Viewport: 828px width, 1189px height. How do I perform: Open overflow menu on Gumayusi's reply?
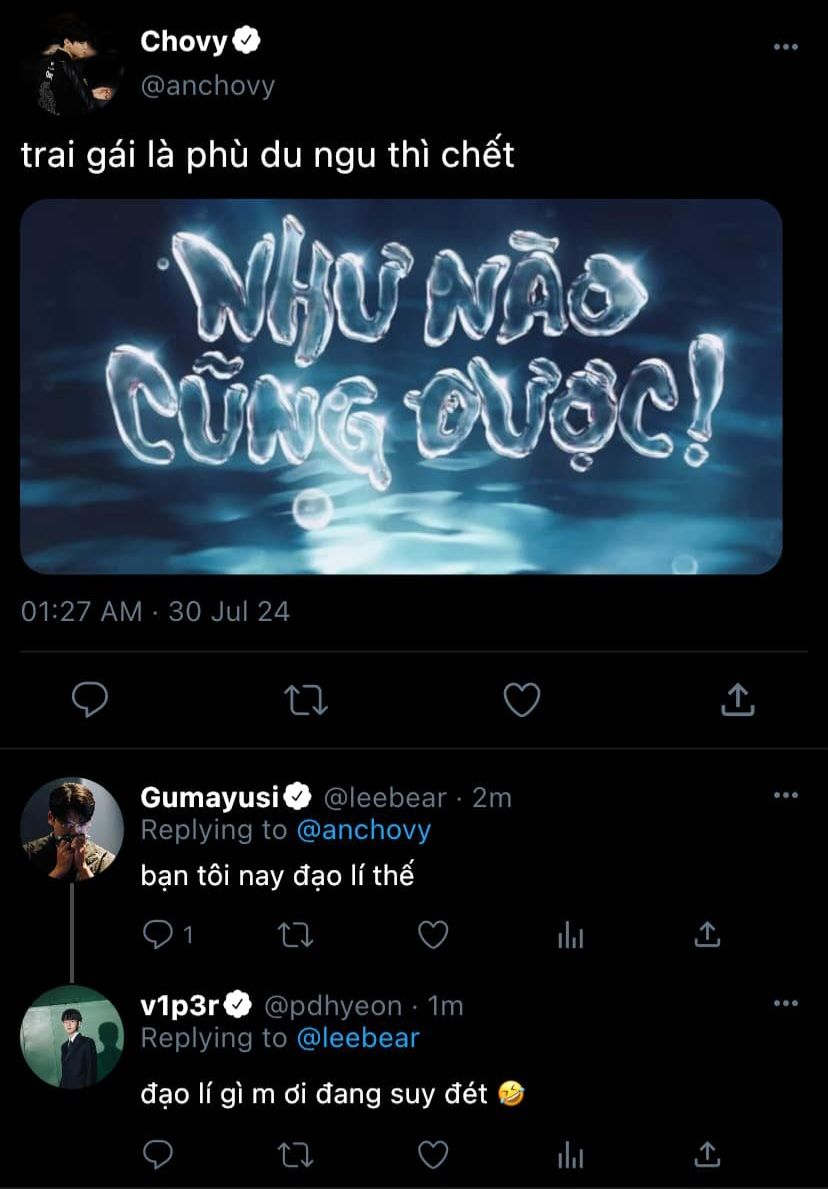[x=785, y=795]
